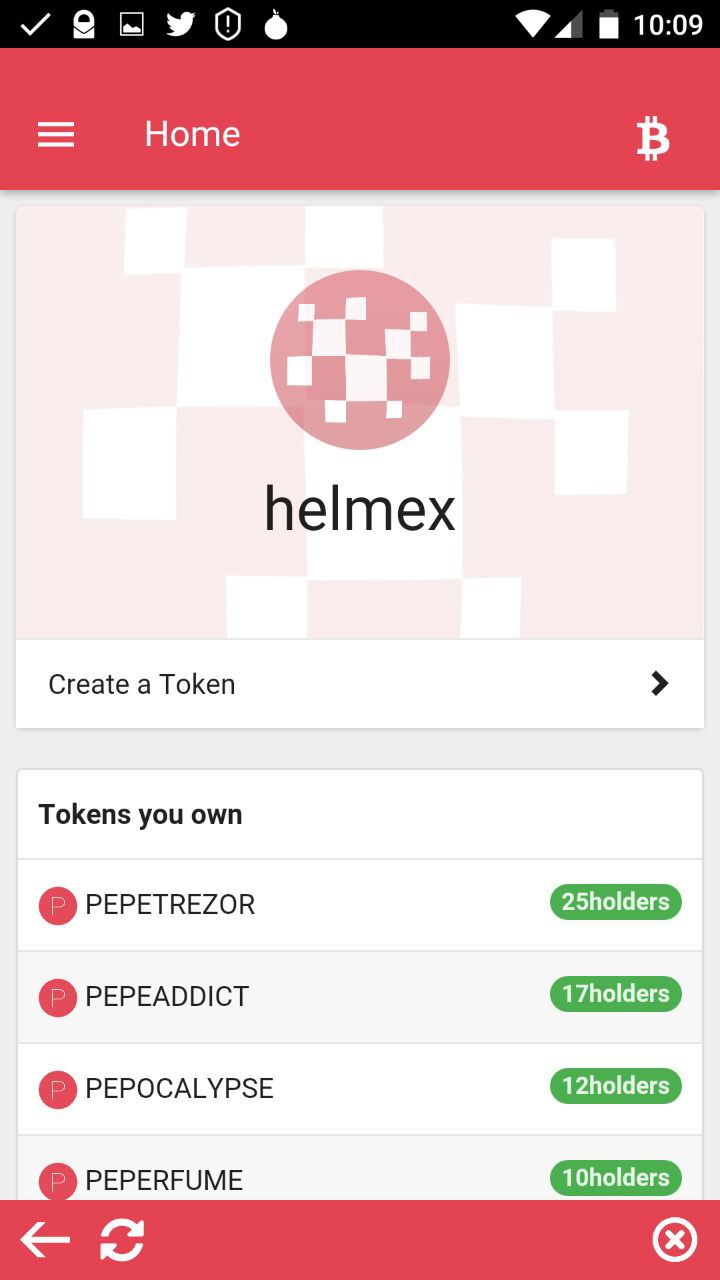The image size is (720, 1280).
Task: Open the PEPERFUME token
Action: [360, 1168]
